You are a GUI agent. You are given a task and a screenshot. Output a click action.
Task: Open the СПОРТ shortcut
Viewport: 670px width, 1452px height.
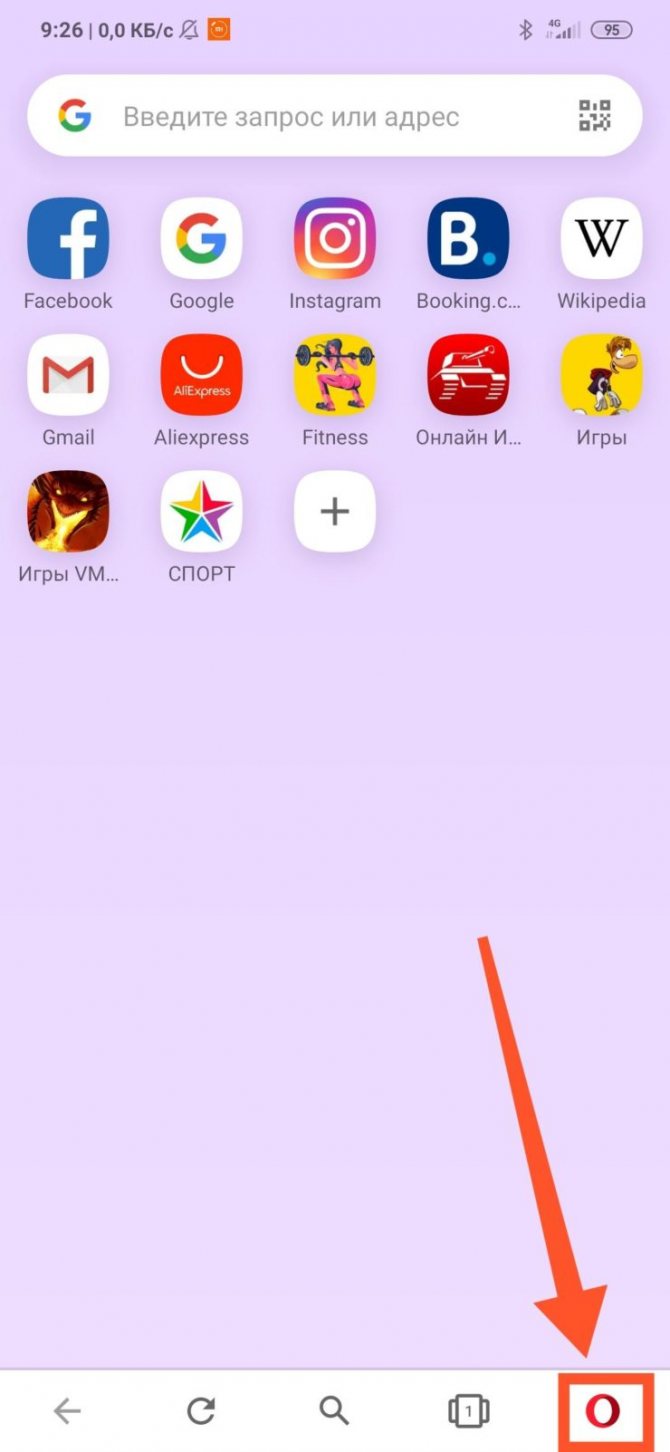(201, 511)
